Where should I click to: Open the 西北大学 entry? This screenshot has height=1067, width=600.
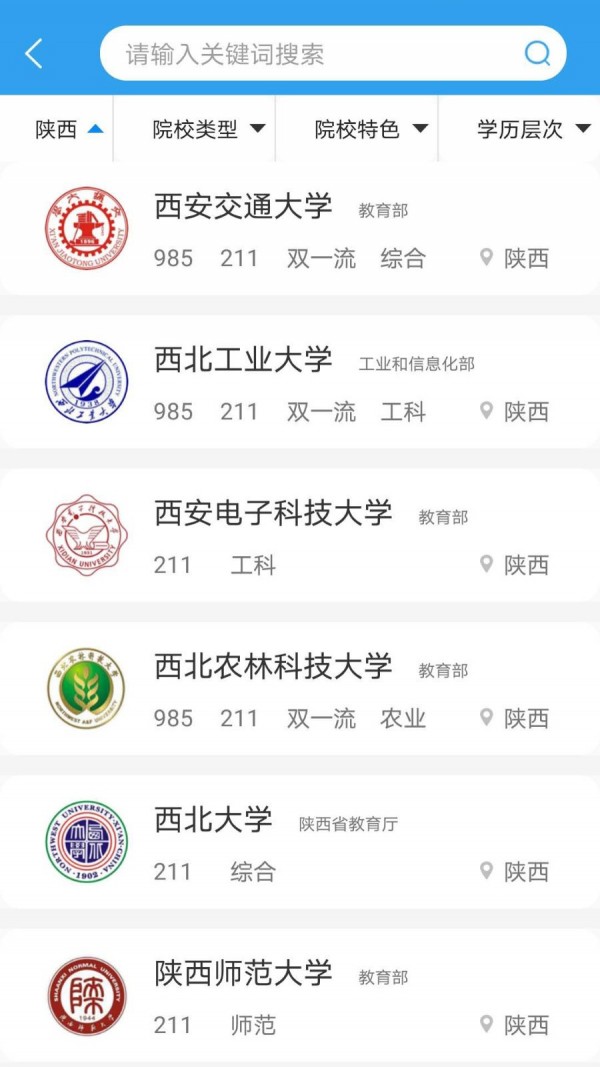pyautogui.click(x=300, y=842)
